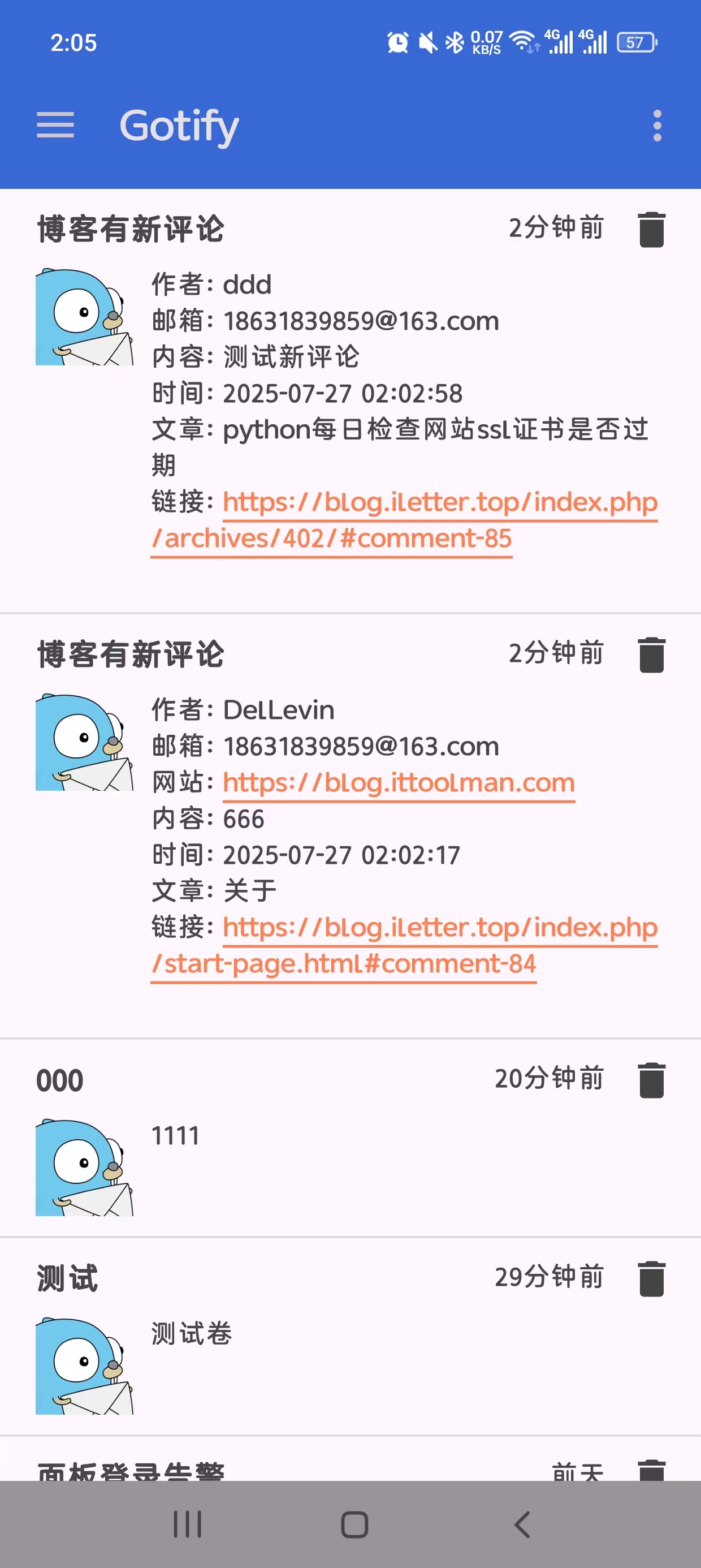Open the blog.ittoolman.com website link
The height and width of the screenshot is (1568, 701).
pyautogui.click(x=399, y=783)
